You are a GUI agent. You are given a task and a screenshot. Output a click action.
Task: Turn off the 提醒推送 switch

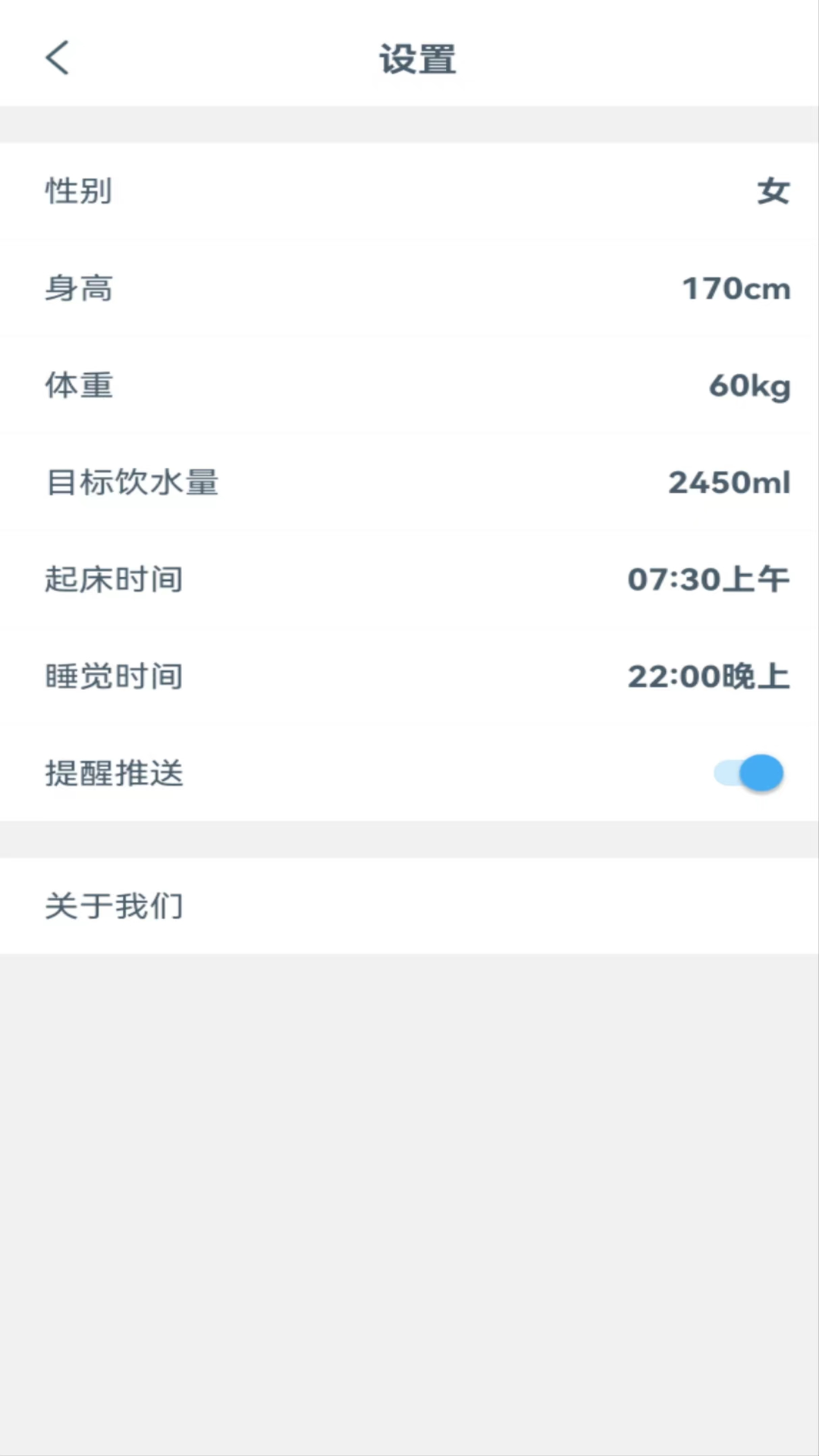point(749,773)
